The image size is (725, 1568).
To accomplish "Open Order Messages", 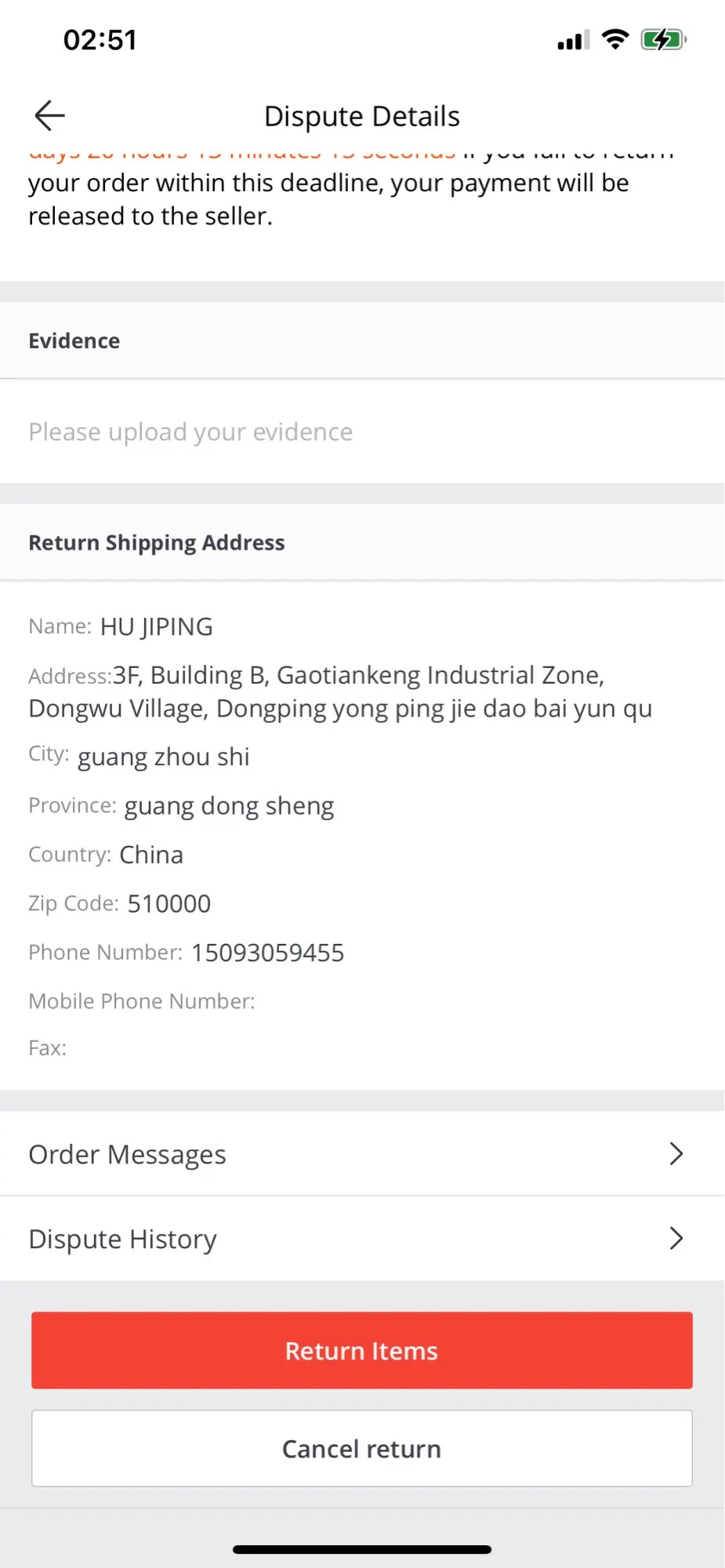I will 361,1154.
